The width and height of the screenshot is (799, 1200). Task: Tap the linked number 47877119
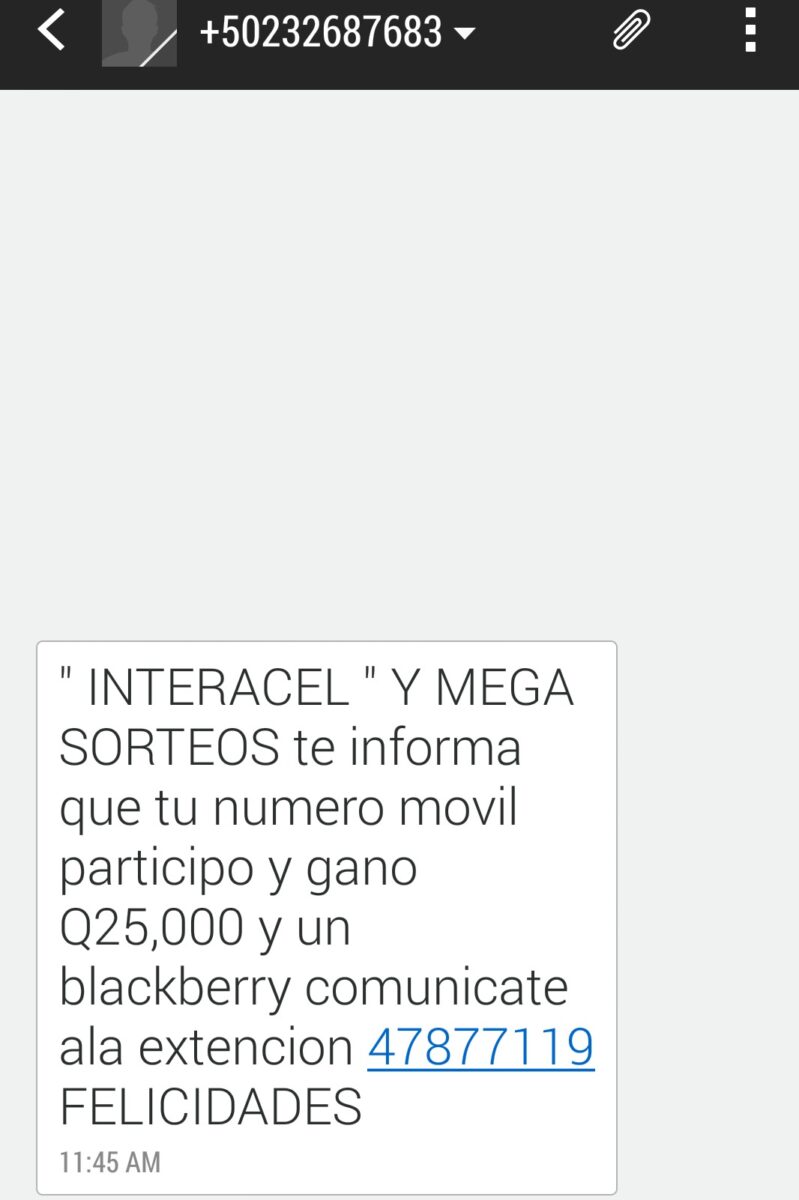click(x=481, y=1047)
